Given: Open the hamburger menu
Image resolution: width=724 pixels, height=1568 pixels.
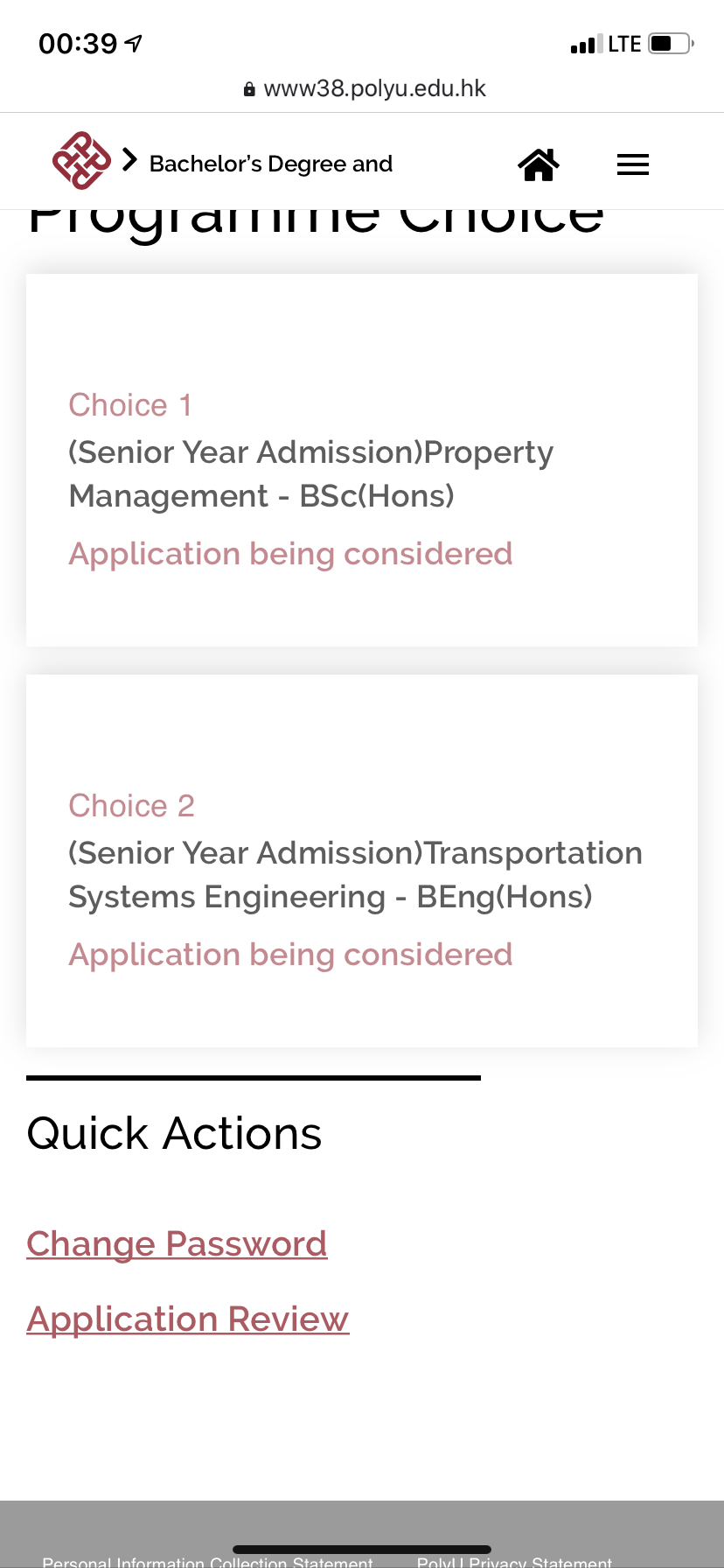Looking at the screenshot, I should click(x=632, y=164).
